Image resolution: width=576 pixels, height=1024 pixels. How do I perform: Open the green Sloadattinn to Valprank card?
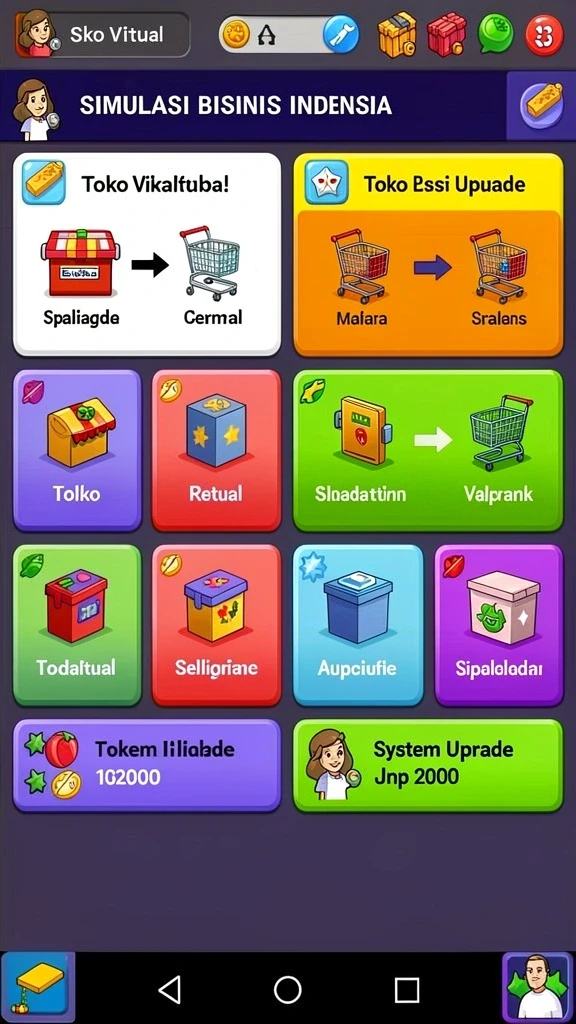click(x=428, y=450)
